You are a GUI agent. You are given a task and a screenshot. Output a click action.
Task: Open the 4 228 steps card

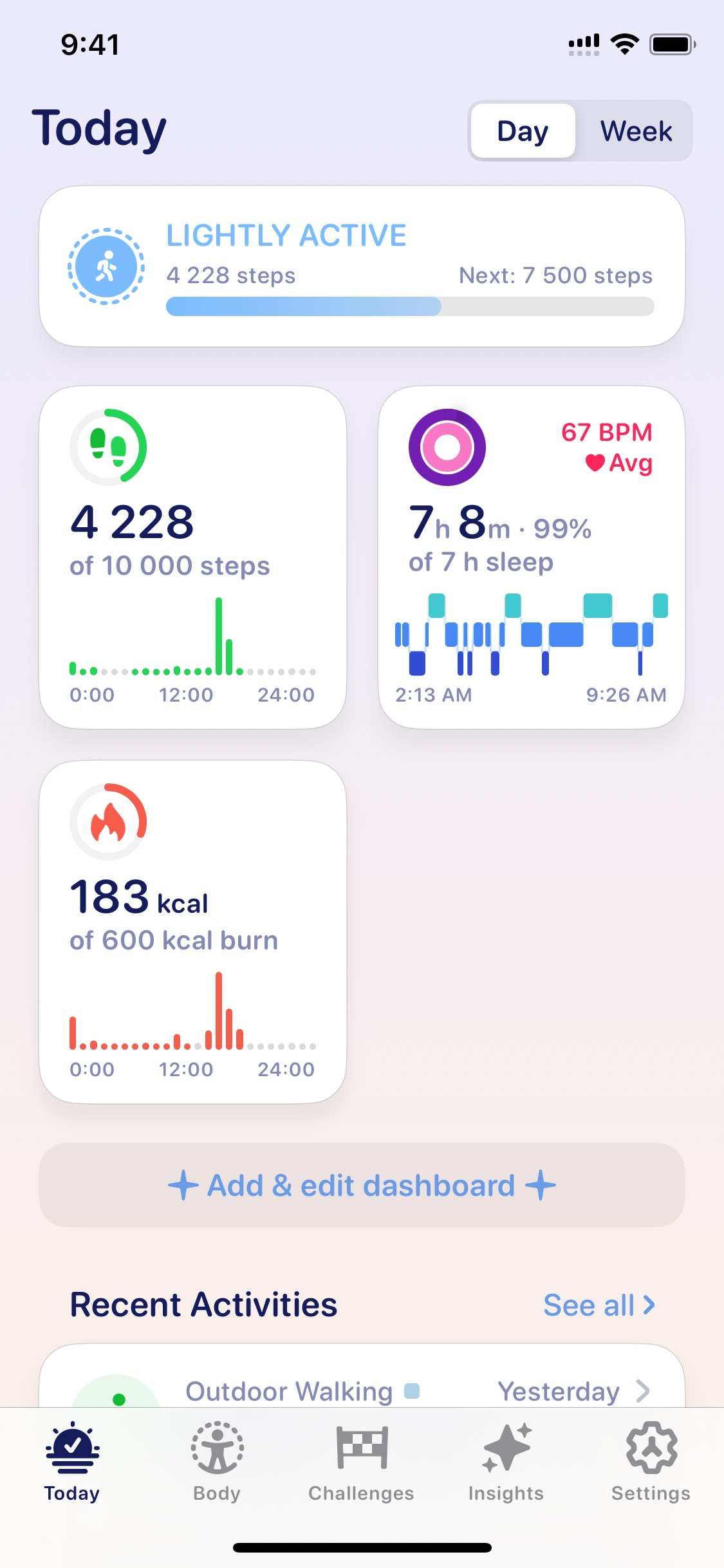[x=193, y=557]
